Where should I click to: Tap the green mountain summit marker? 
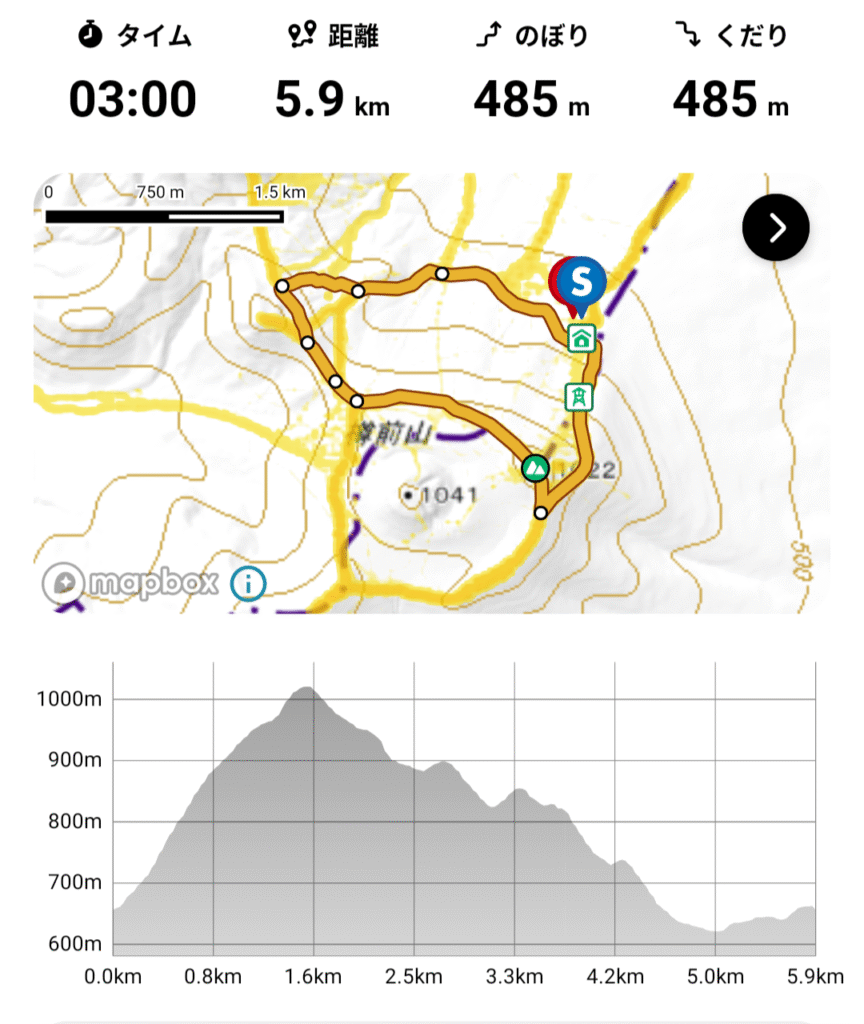535,466
